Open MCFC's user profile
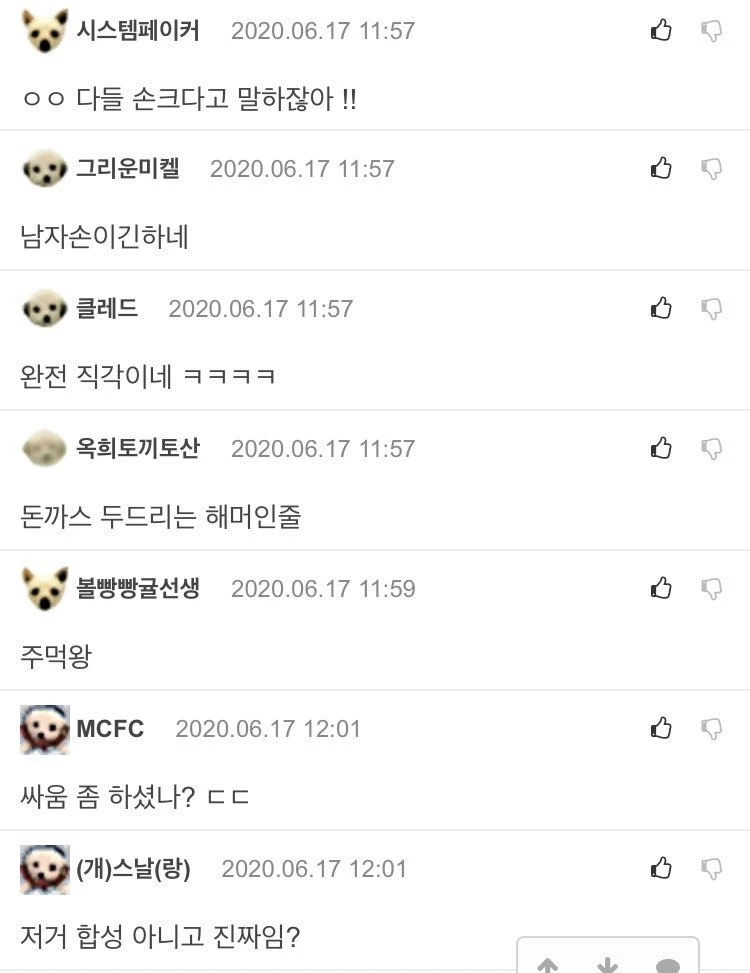750x973 pixels. coord(110,729)
